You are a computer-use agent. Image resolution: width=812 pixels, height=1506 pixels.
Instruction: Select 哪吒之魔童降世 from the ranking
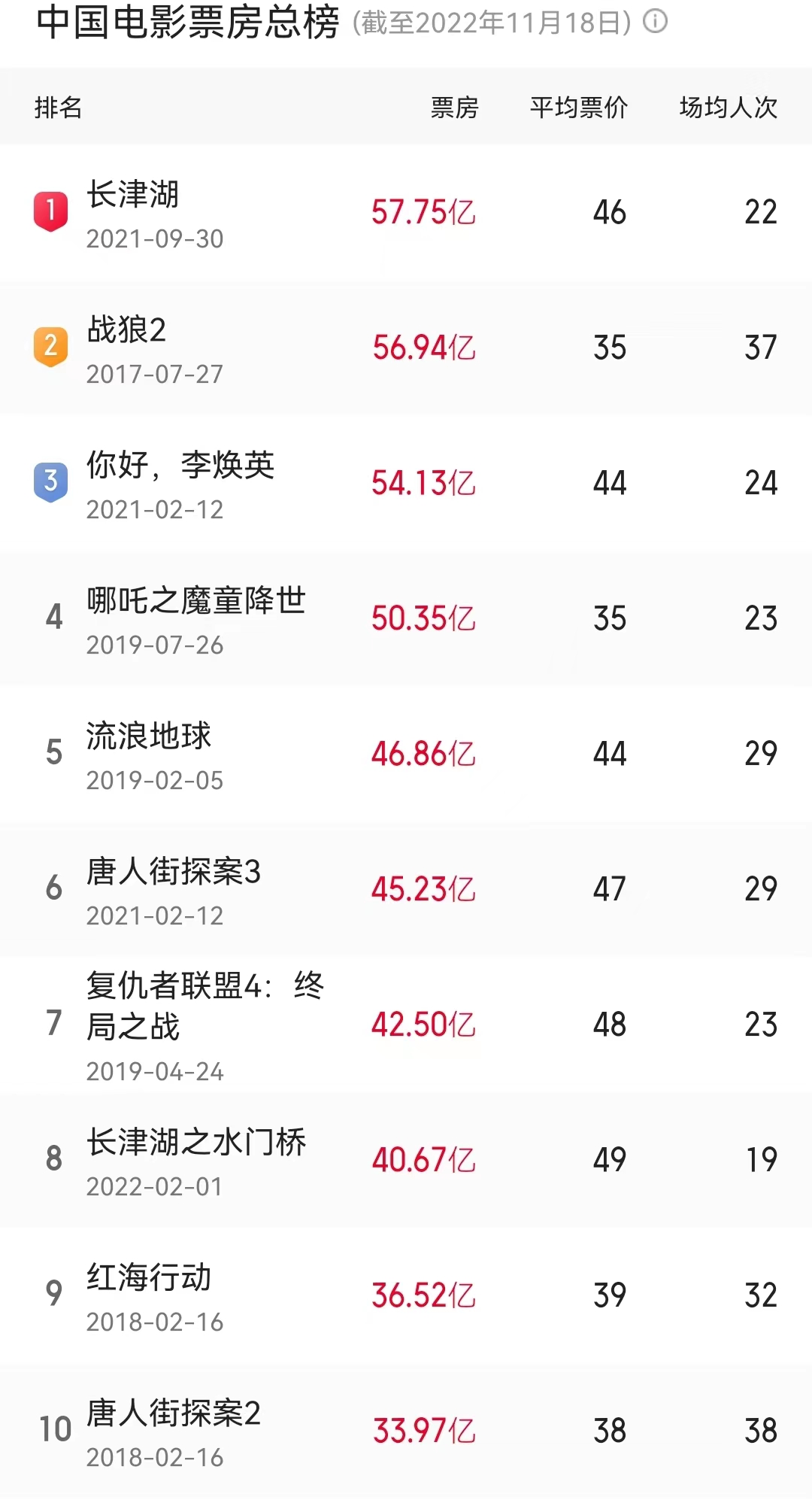click(x=406, y=618)
